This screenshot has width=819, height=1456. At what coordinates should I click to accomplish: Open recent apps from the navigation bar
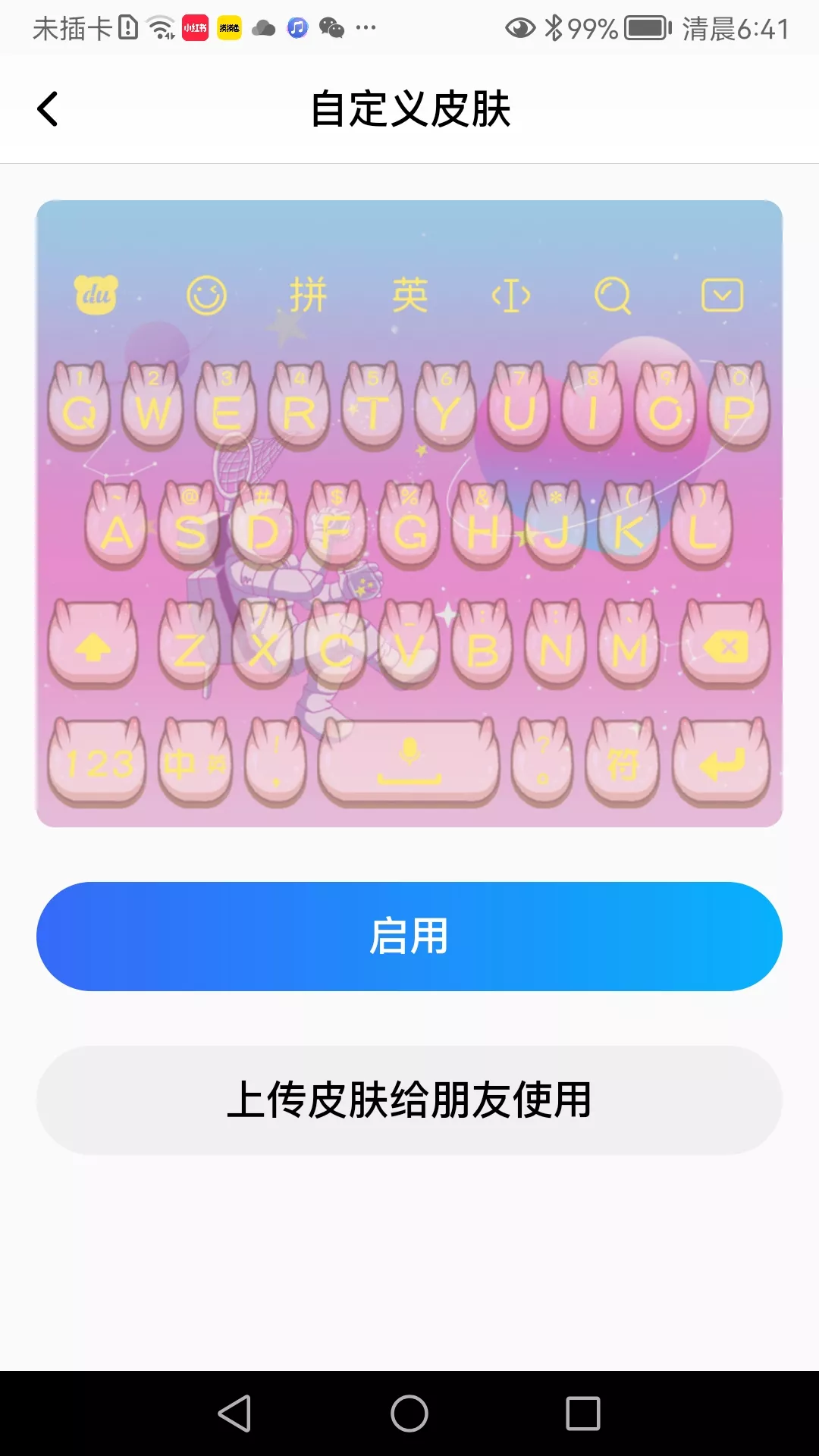point(582,1414)
